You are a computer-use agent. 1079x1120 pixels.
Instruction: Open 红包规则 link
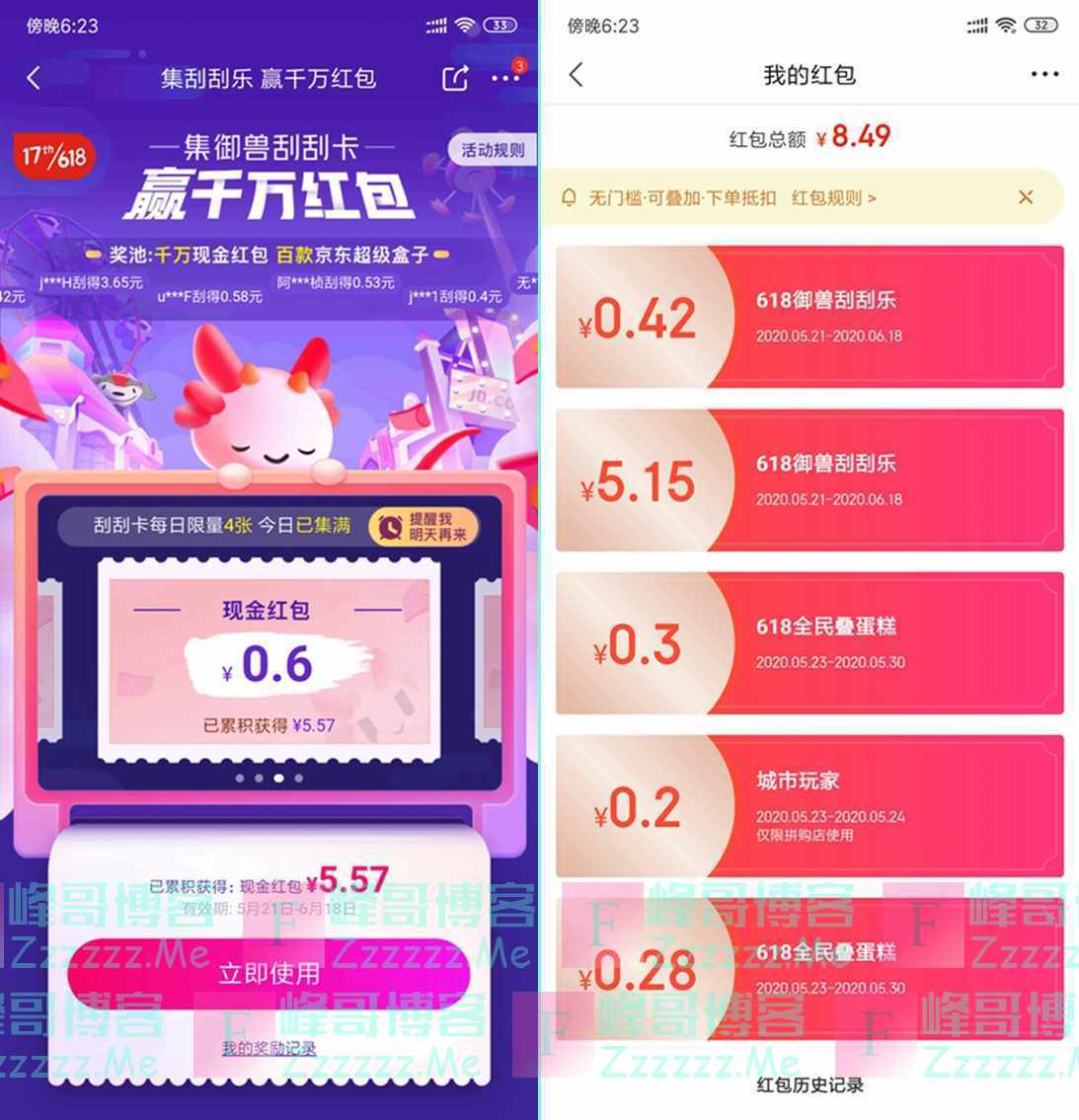tap(833, 197)
